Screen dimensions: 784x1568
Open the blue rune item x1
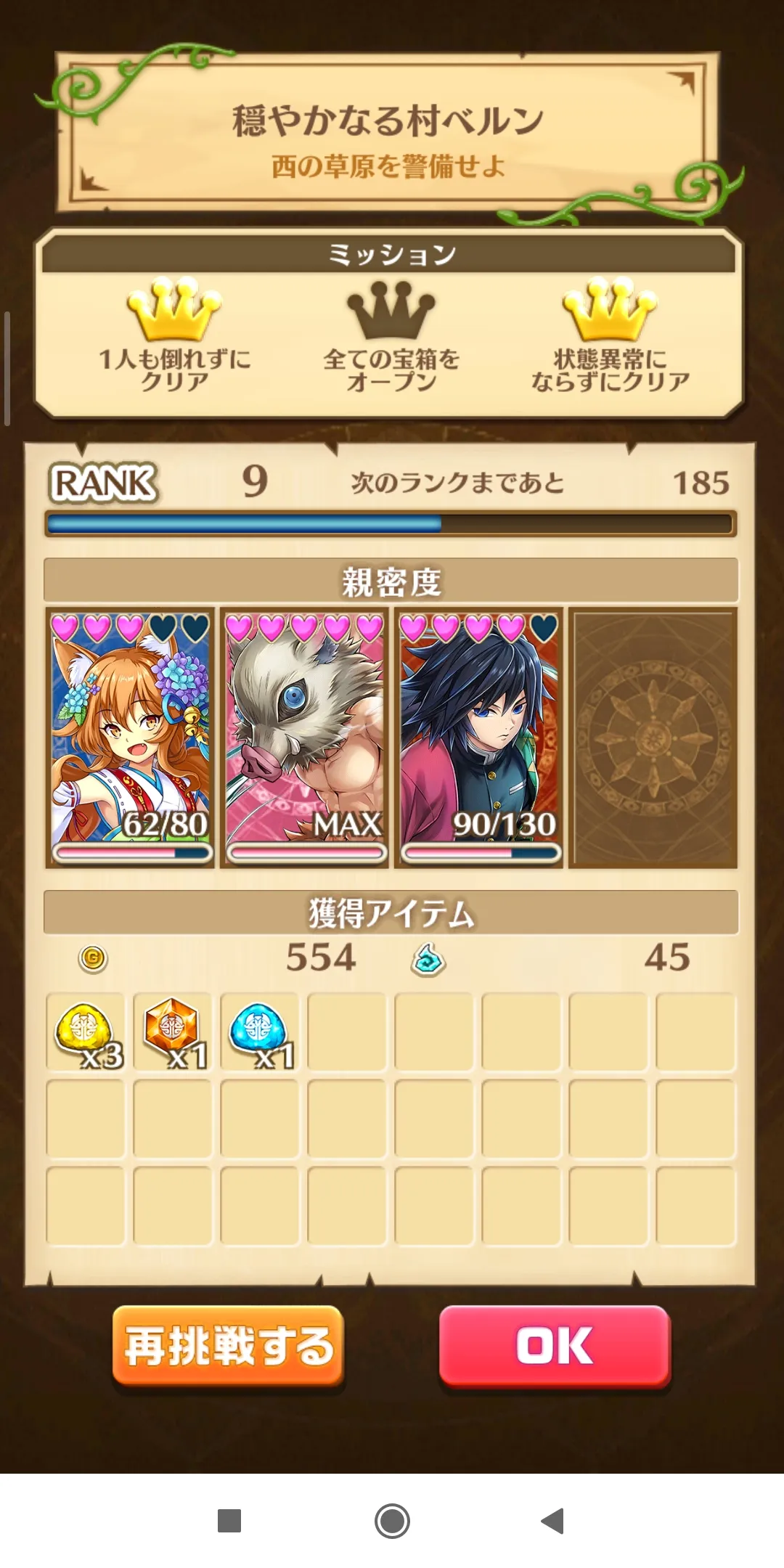click(x=260, y=1032)
